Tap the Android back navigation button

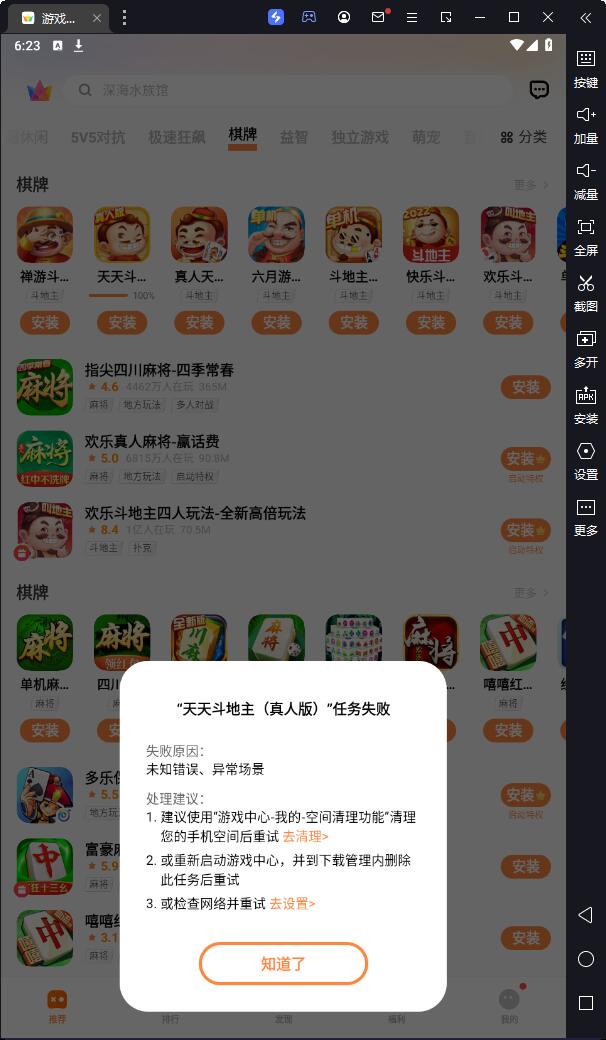click(586, 915)
